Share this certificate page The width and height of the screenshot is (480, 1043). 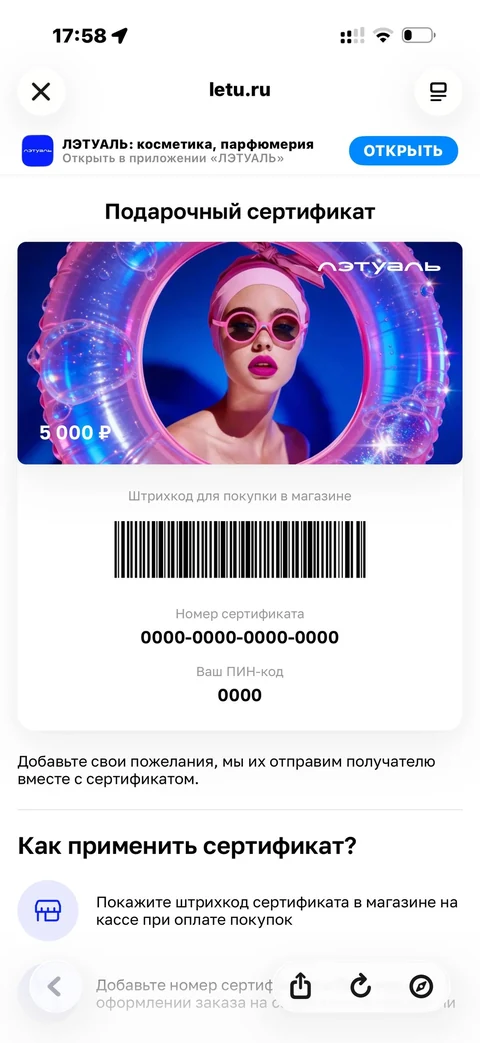(x=300, y=987)
